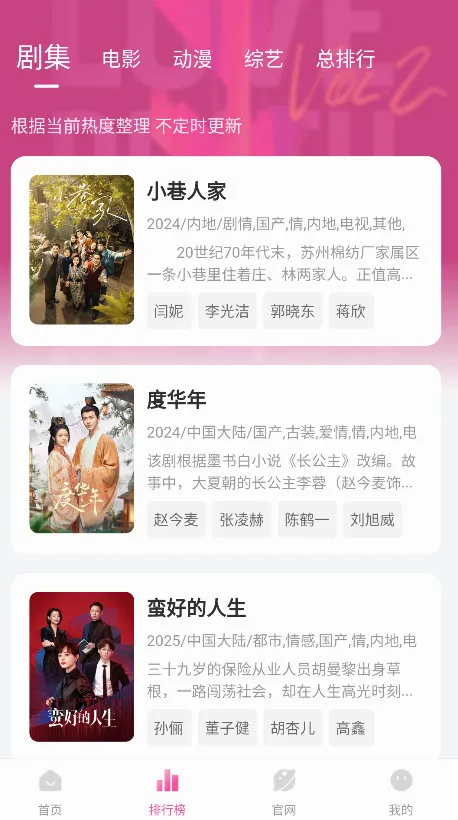Tap the 闫妮 actor chip
Screen dimensions: 458x820
click(169, 311)
